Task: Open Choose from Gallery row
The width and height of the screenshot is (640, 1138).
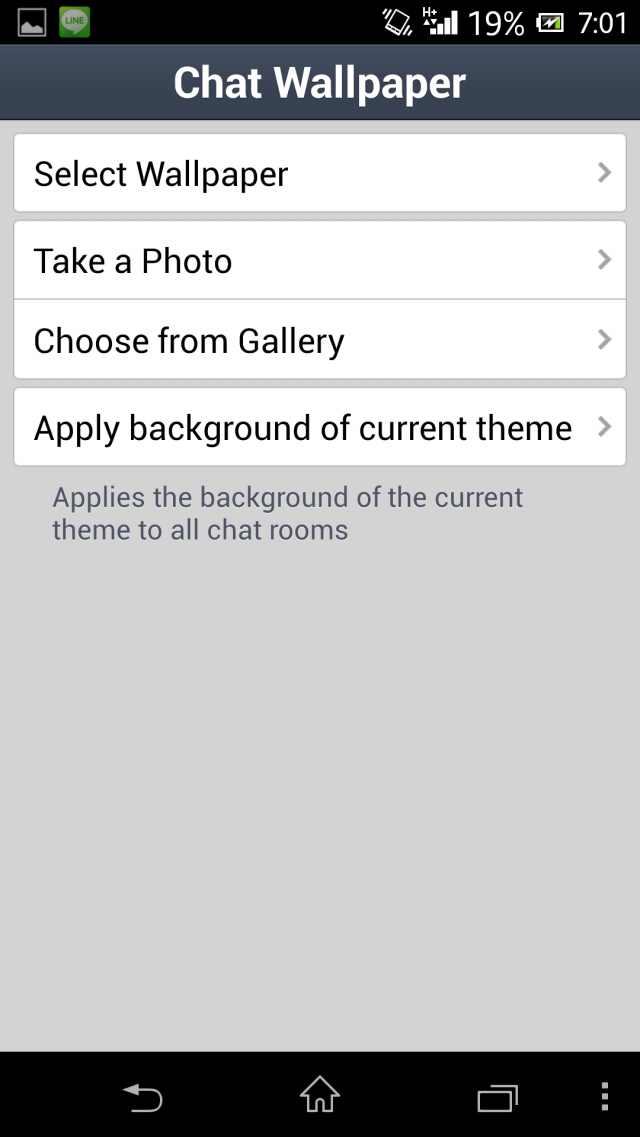Action: (320, 340)
